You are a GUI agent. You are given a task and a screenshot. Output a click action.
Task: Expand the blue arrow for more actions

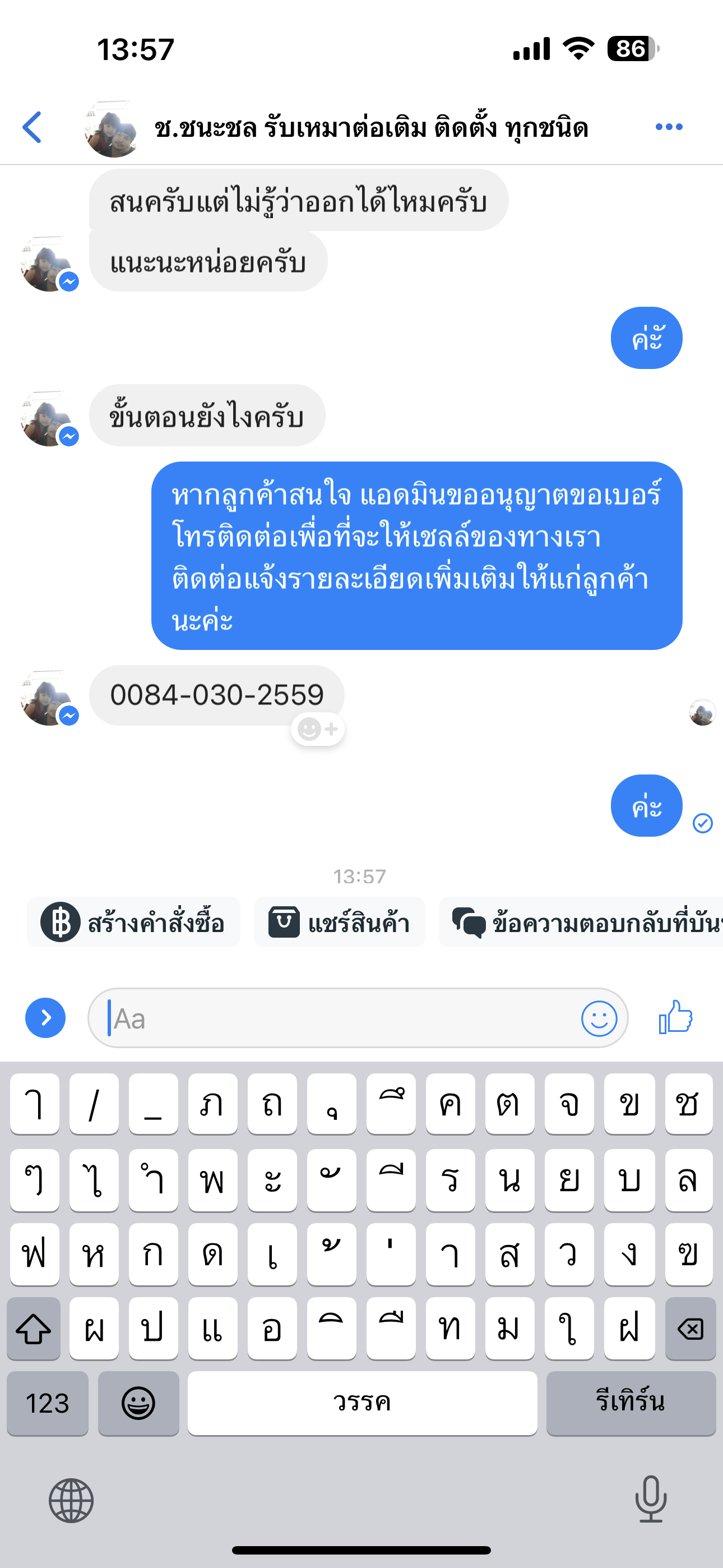point(45,1018)
